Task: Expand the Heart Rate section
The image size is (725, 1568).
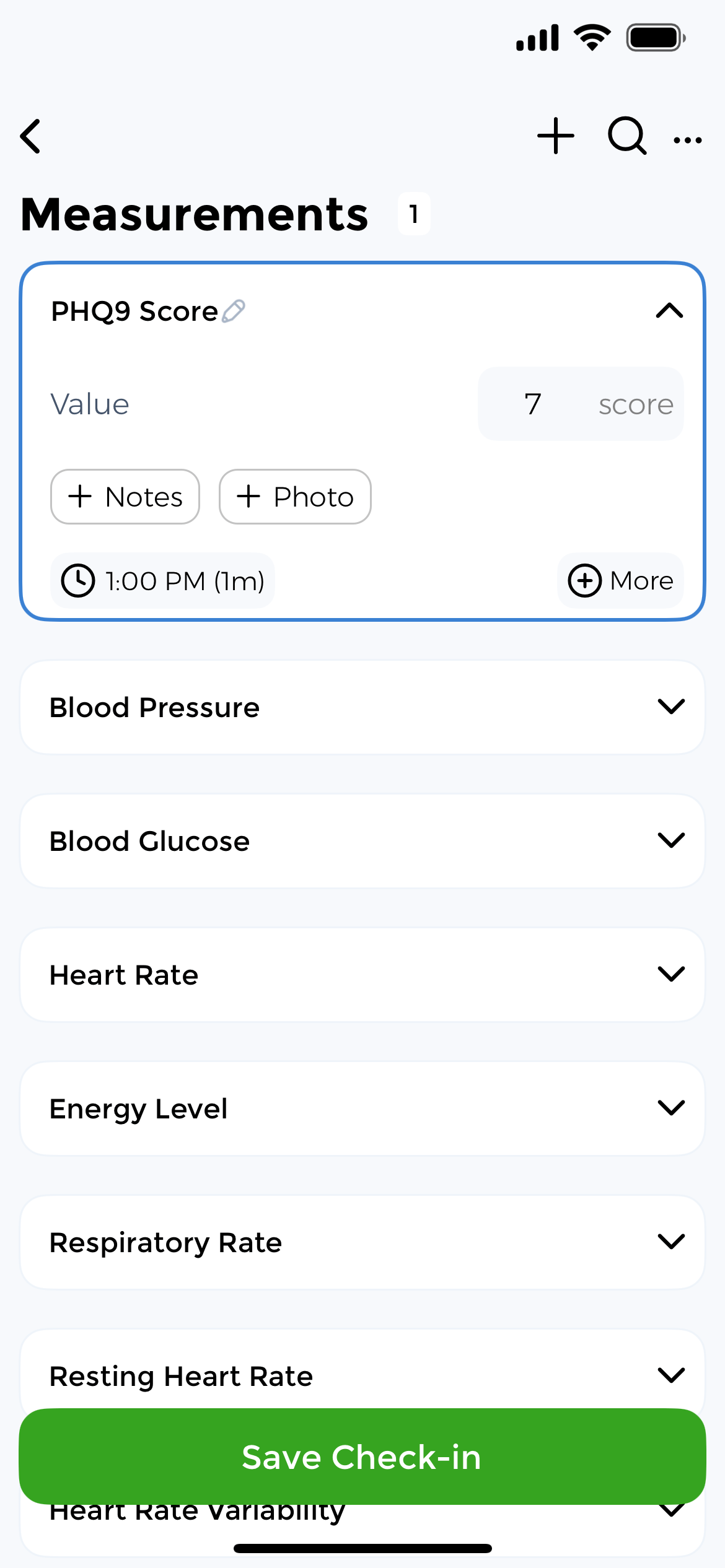Action: click(x=672, y=975)
